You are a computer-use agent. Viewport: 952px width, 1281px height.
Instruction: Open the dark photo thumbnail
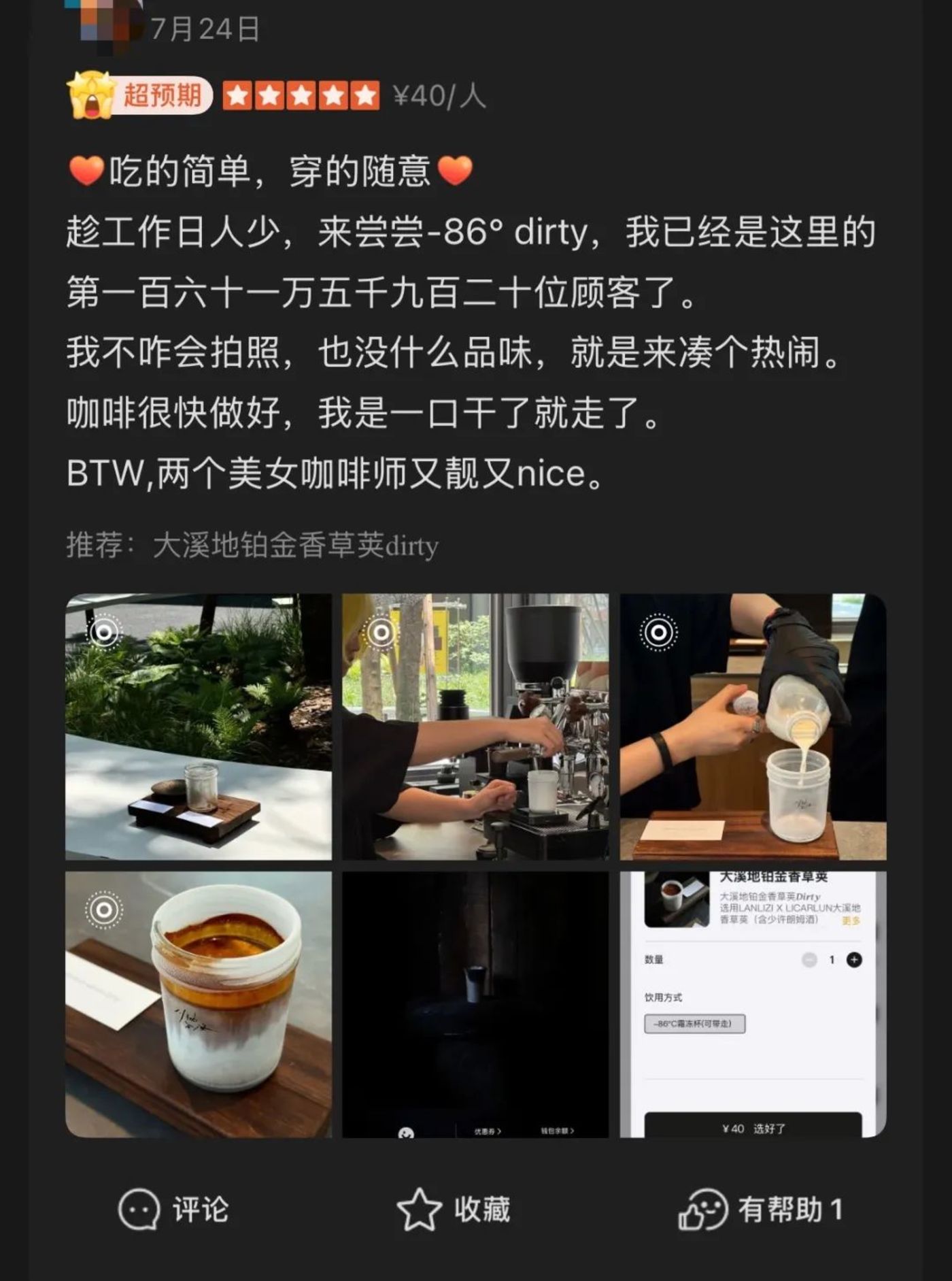(x=475, y=1004)
